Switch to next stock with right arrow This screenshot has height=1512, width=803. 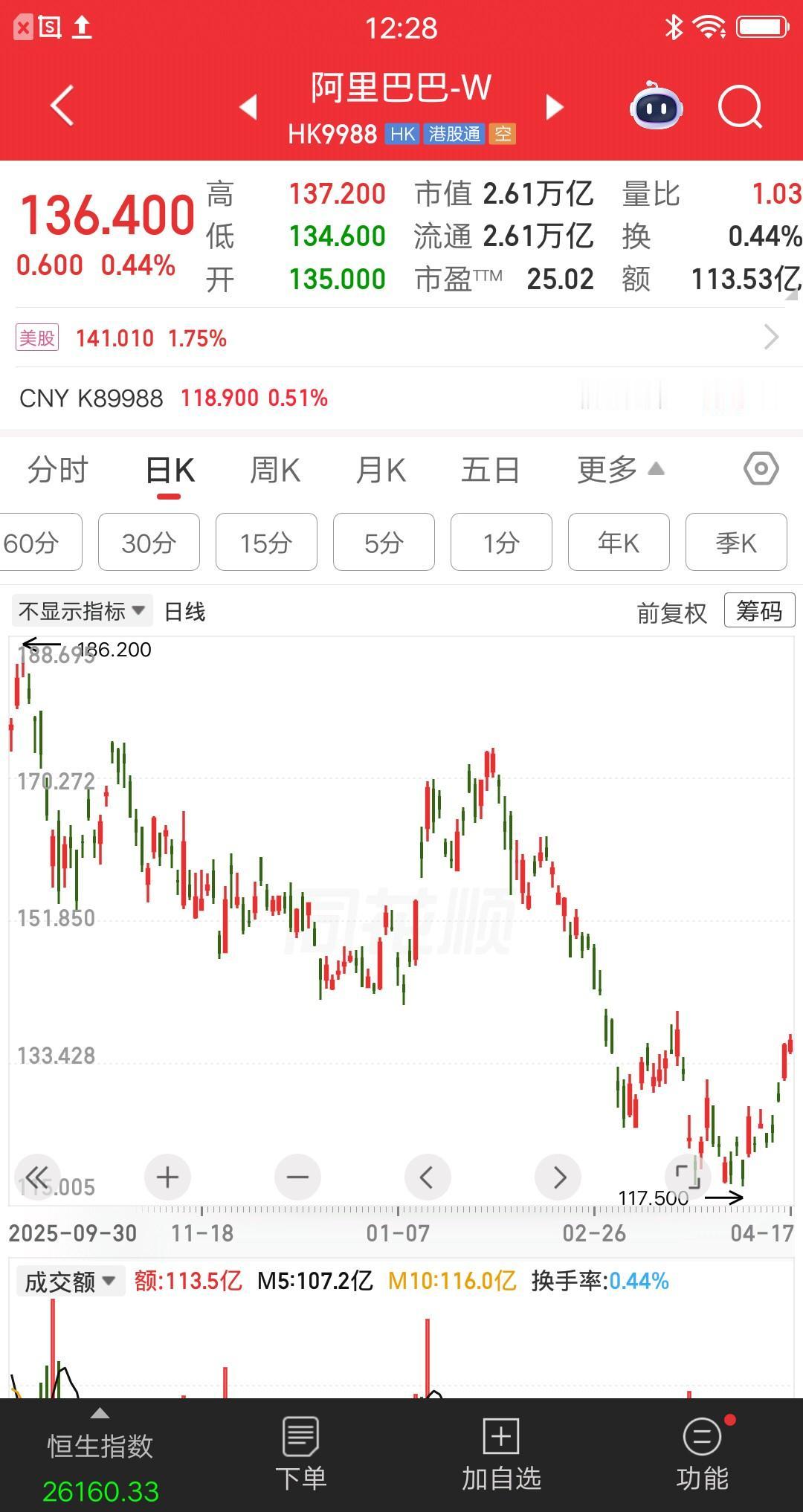tap(555, 107)
